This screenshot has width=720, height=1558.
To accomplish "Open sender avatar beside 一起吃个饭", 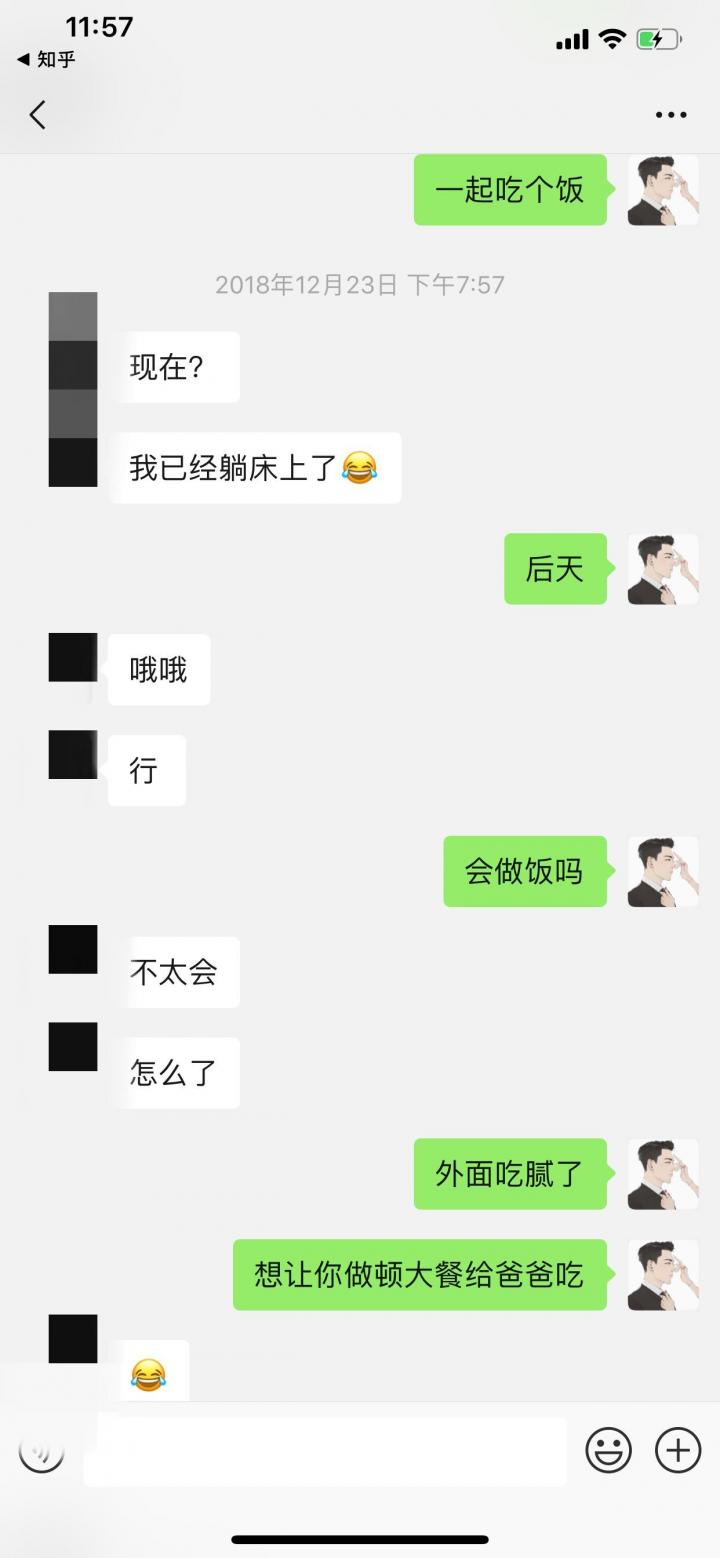I will coord(663,190).
